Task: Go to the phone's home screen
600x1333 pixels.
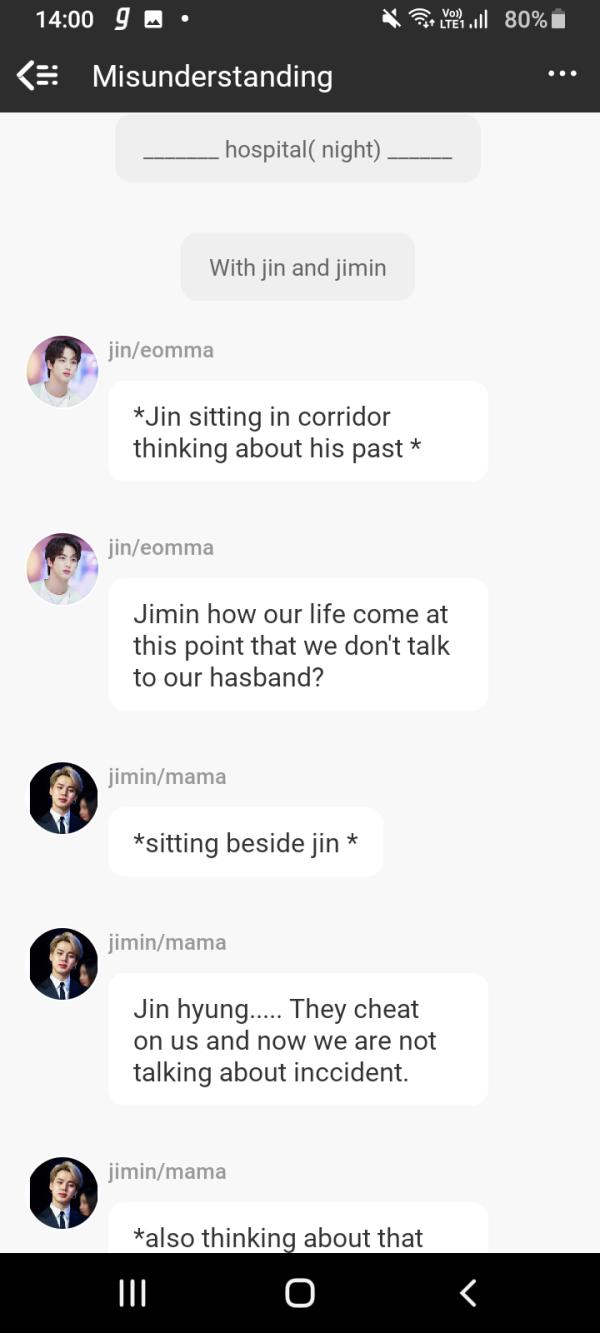Action: [299, 1292]
